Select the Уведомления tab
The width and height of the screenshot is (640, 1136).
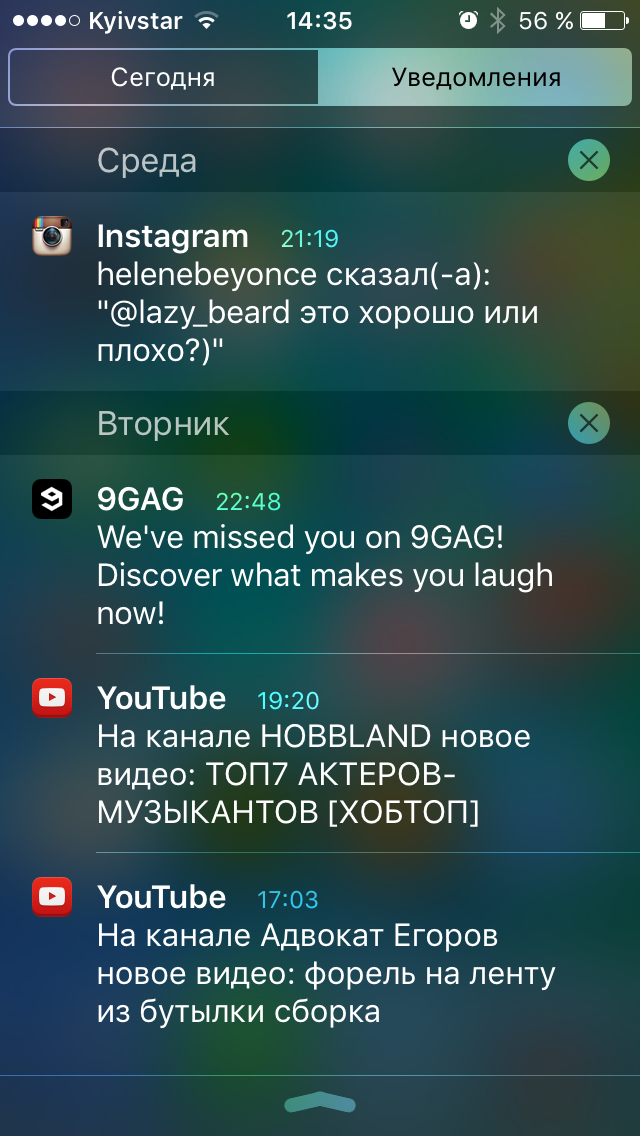click(475, 77)
